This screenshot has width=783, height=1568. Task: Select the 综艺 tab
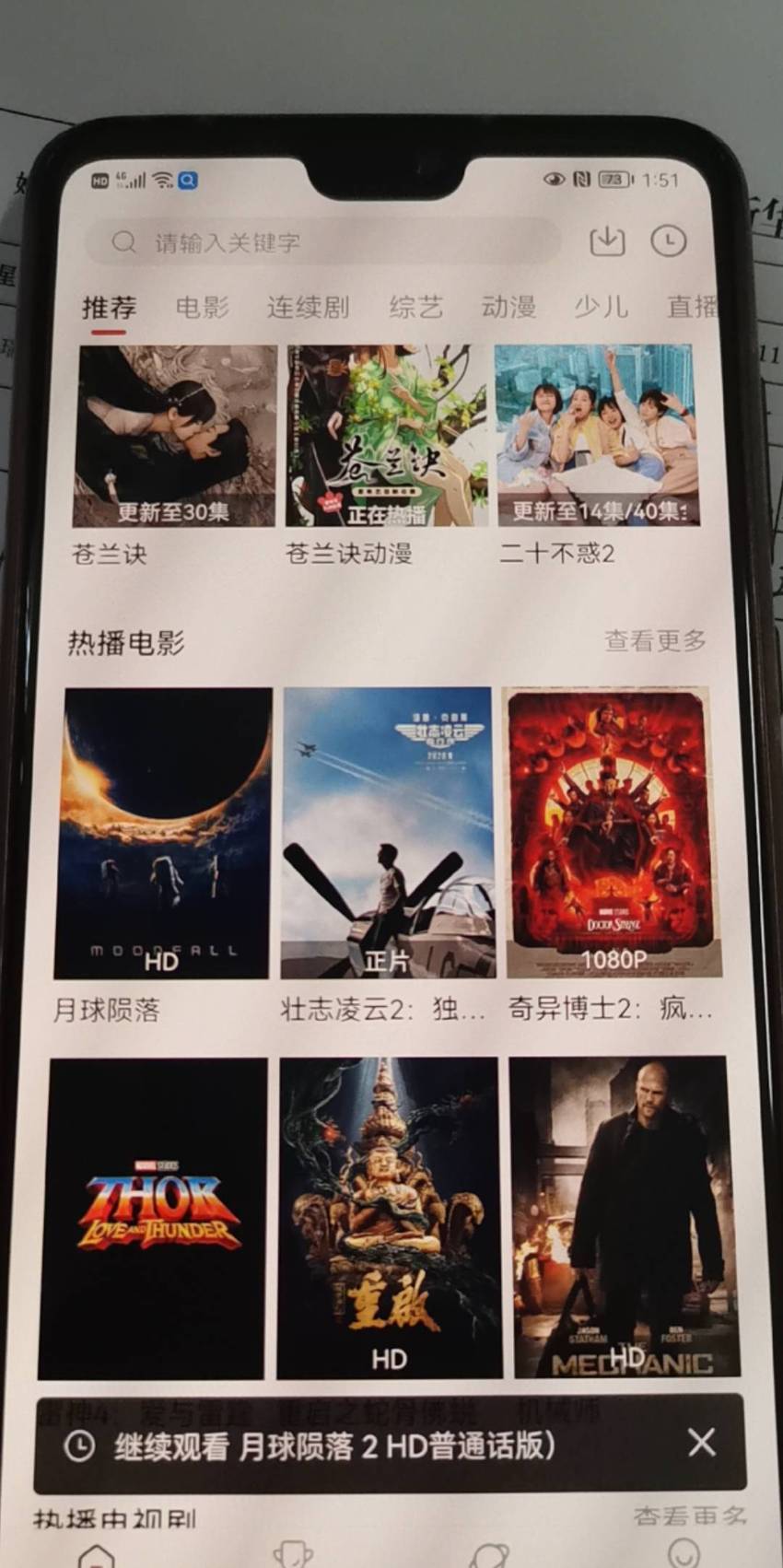[x=416, y=307]
